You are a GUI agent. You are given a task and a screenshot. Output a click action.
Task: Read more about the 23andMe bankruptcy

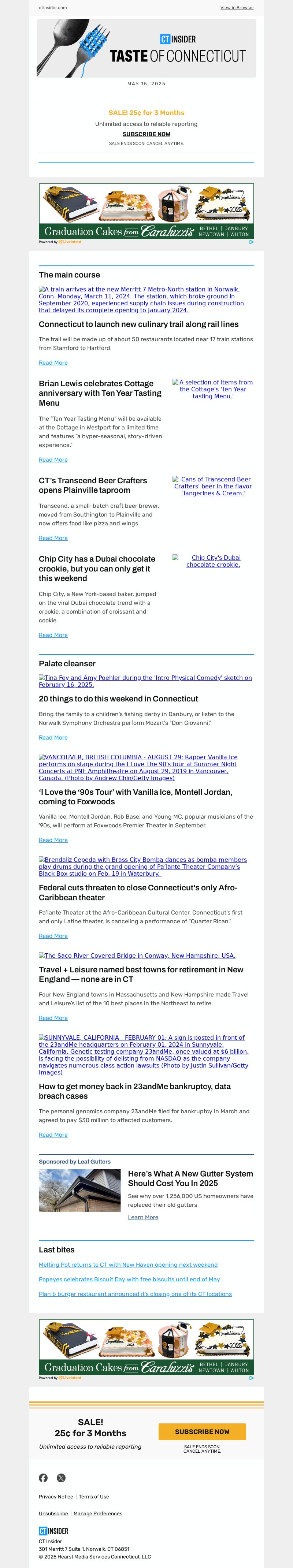point(53,1135)
